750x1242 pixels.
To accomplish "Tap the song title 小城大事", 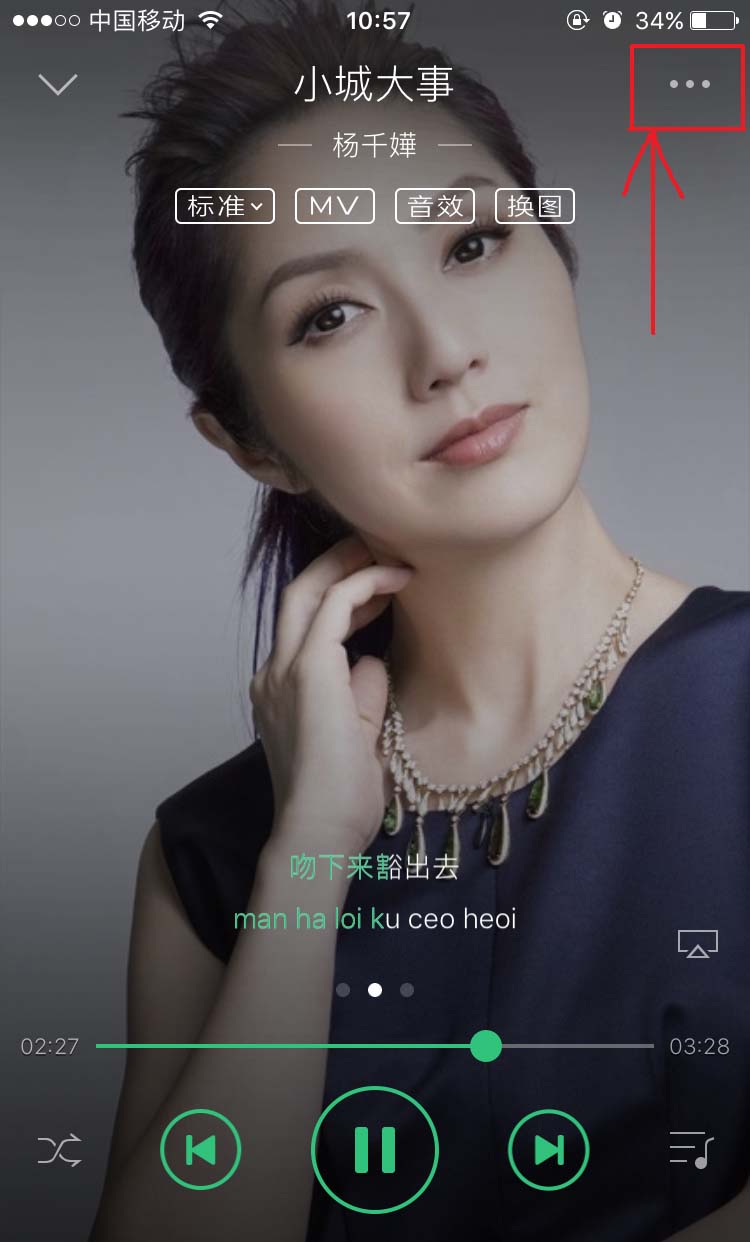I will point(374,86).
